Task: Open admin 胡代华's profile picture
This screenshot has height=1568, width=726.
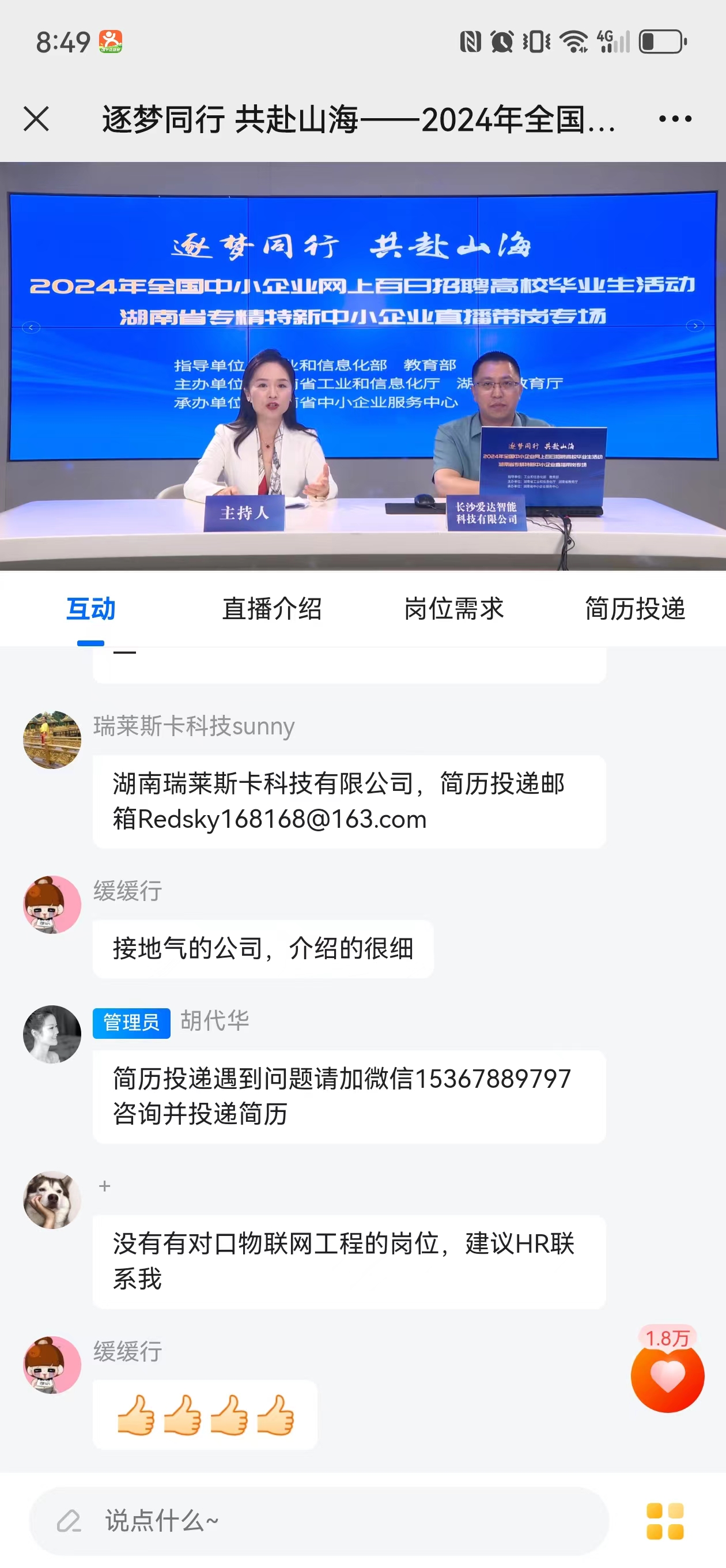Action: [x=52, y=1034]
